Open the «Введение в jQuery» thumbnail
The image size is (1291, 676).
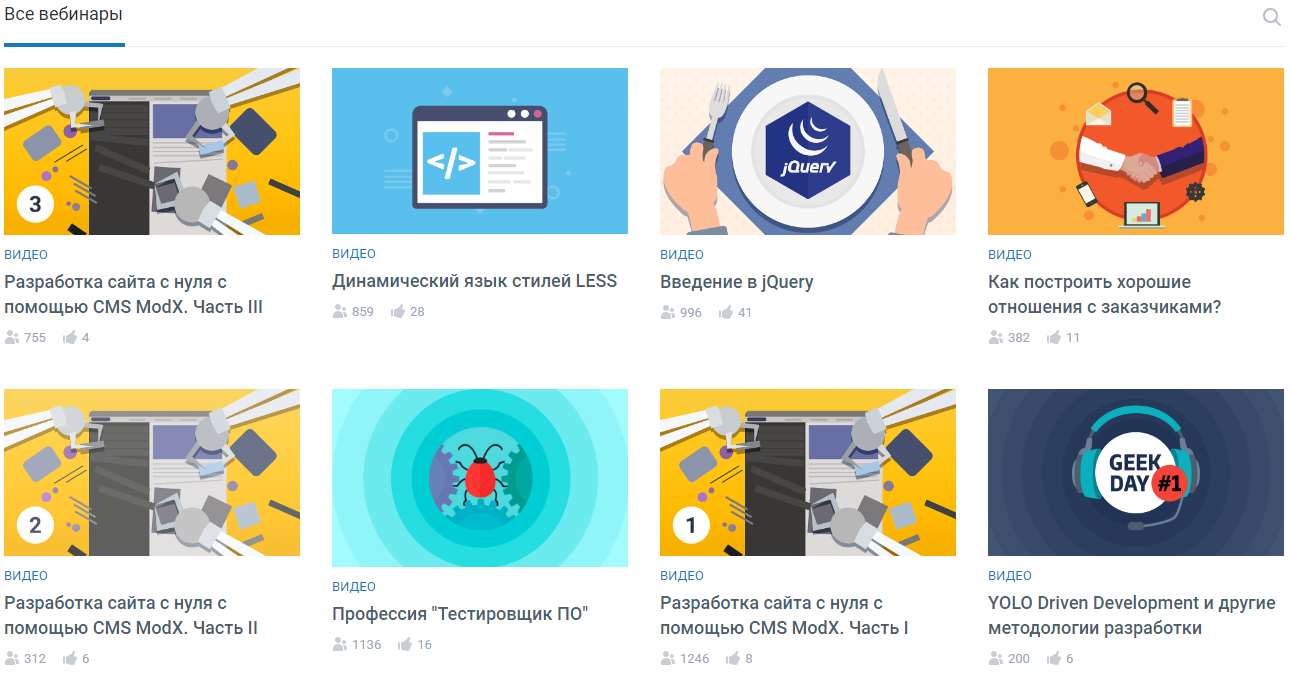pyautogui.click(x=808, y=151)
